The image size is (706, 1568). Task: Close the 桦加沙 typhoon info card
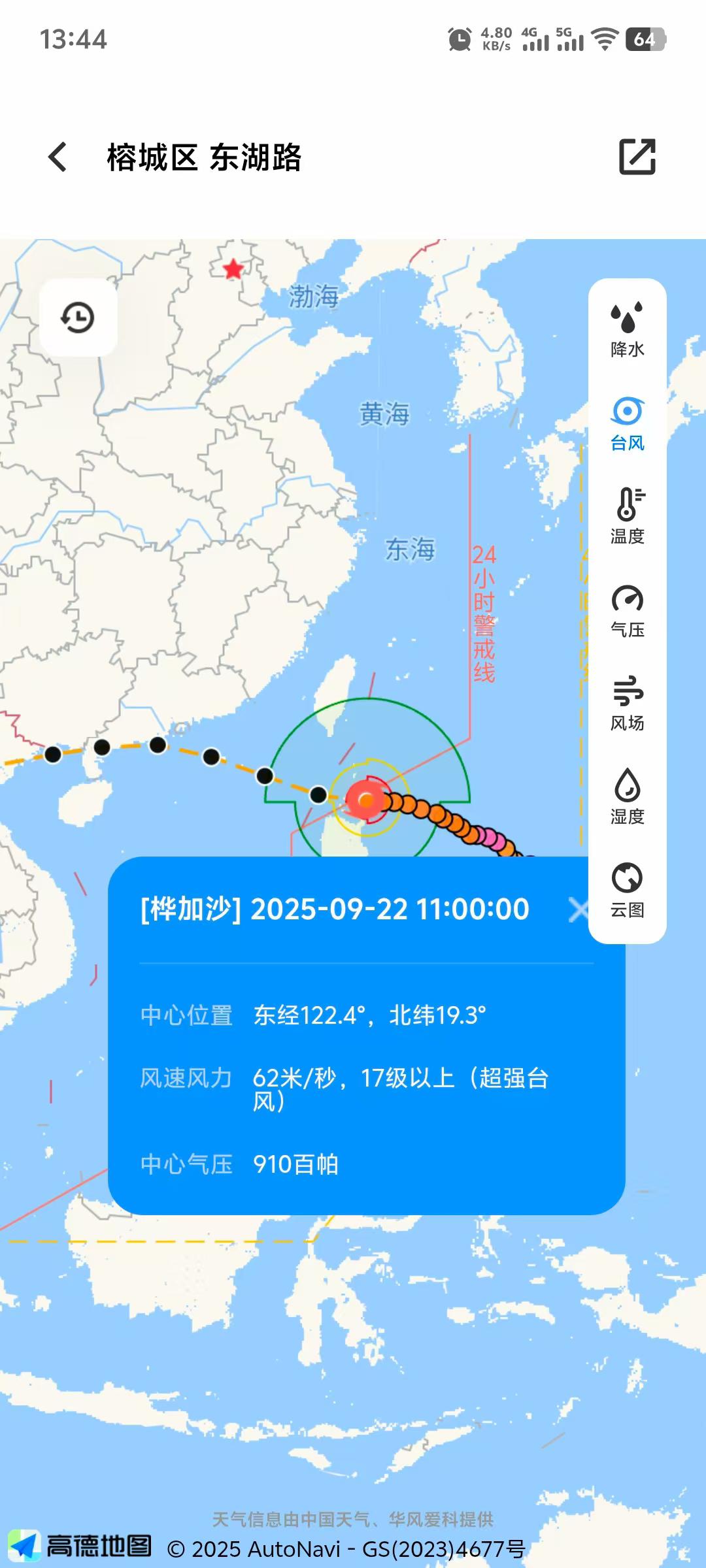click(x=578, y=909)
